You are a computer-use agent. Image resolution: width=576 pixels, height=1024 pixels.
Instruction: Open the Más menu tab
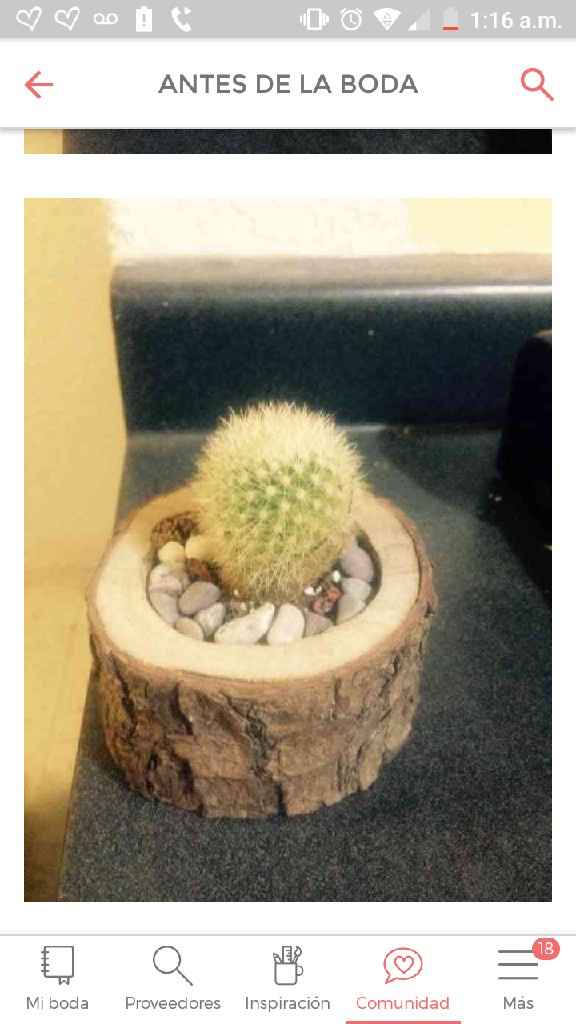(519, 978)
